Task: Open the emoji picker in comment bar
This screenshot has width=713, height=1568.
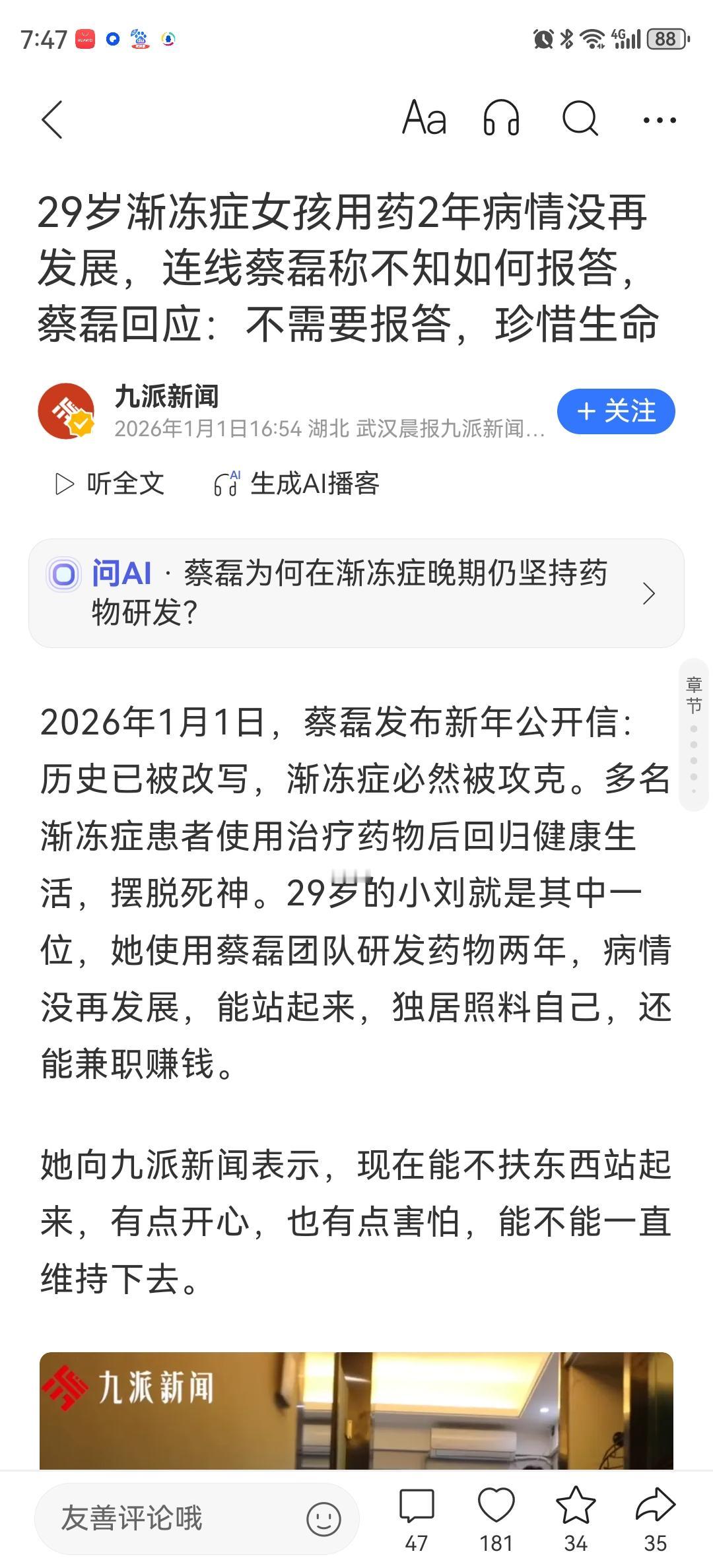Action: pyautogui.click(x=322, y=1520)
